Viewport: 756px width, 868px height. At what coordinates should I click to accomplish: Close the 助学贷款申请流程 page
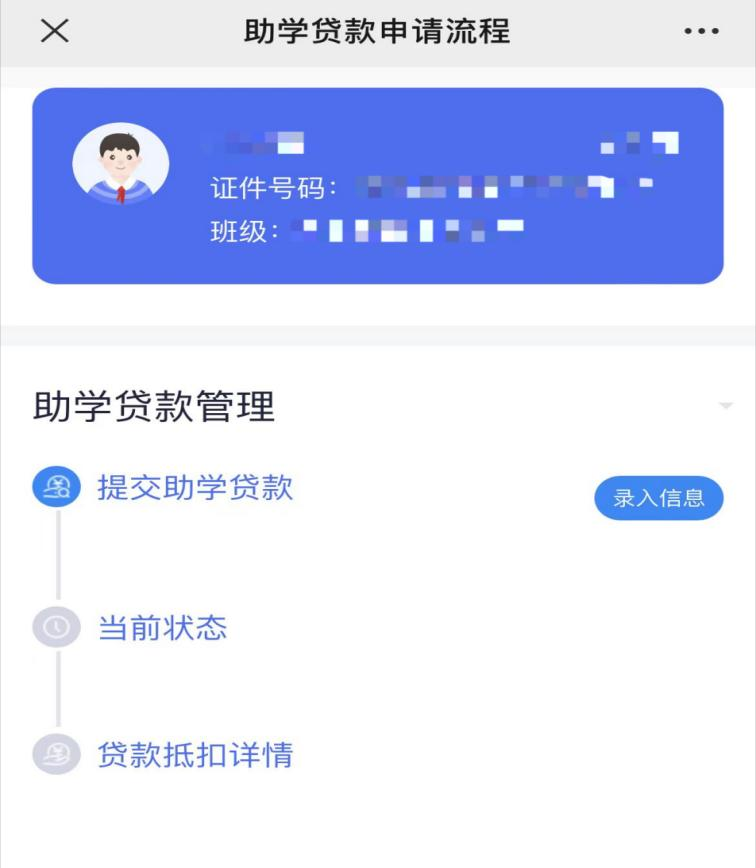click(54, 31)
